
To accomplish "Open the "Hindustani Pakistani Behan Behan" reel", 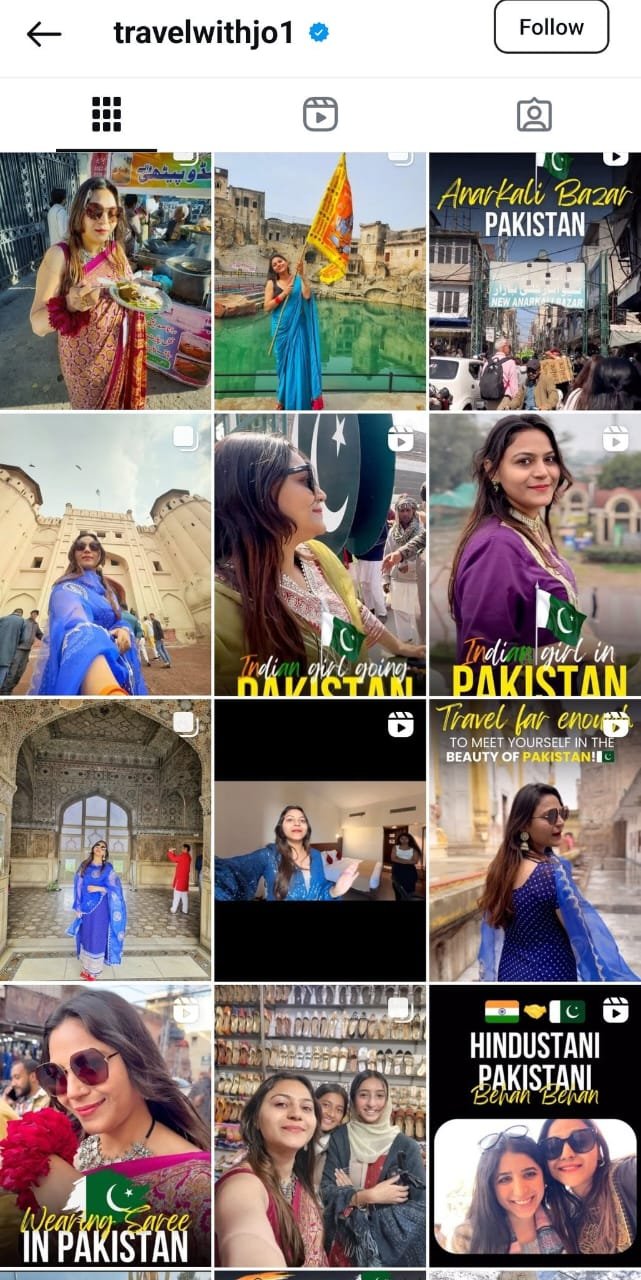I will click(535, 1125).
